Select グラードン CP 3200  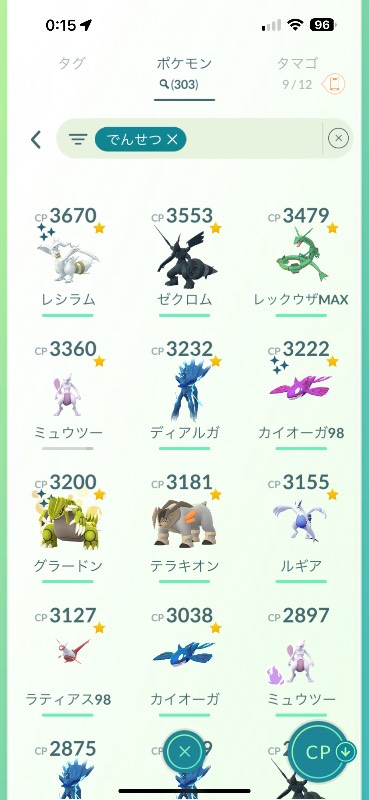(x=68, y=527)
